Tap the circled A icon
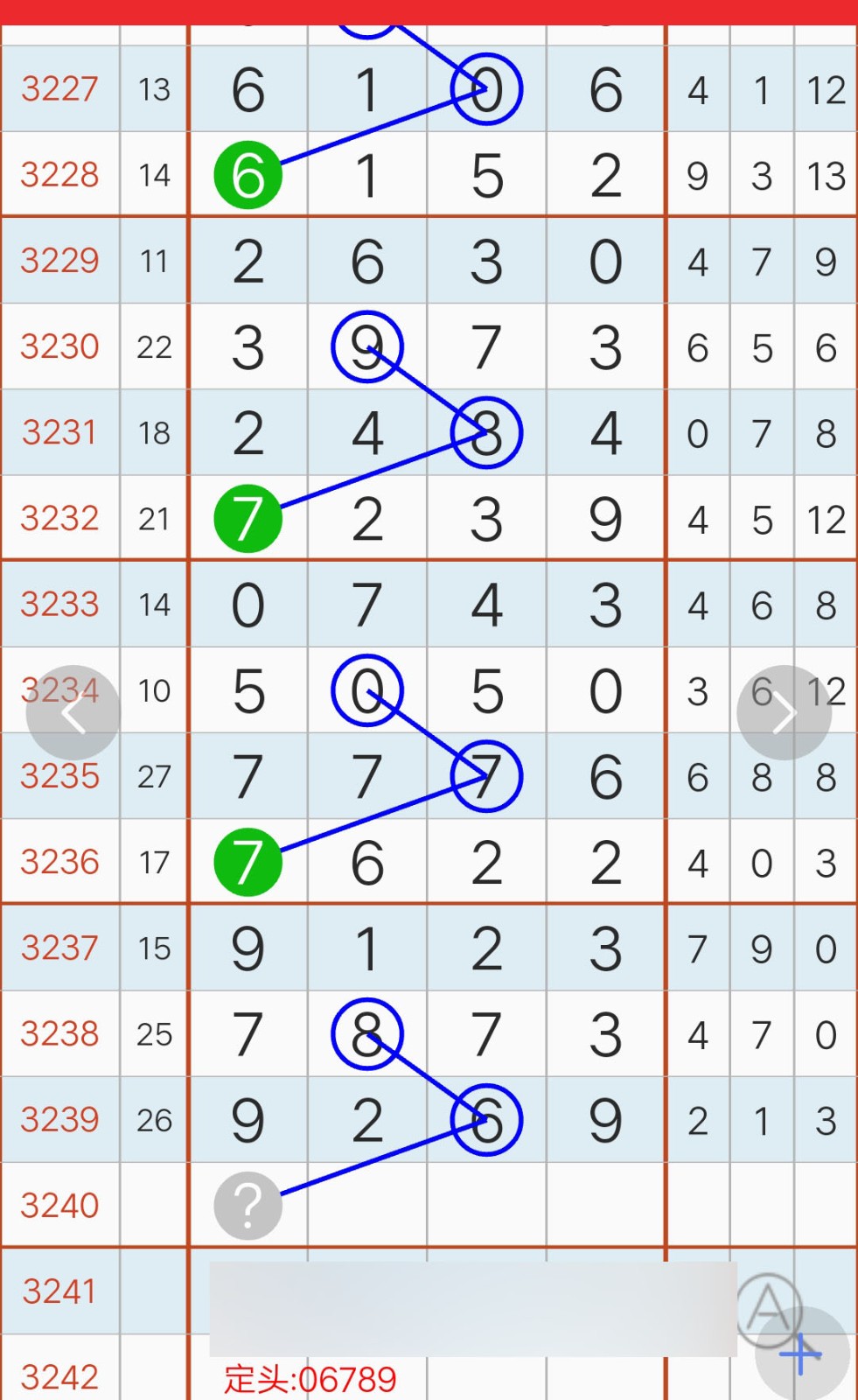858x1400 pixels. point(768,1309)
